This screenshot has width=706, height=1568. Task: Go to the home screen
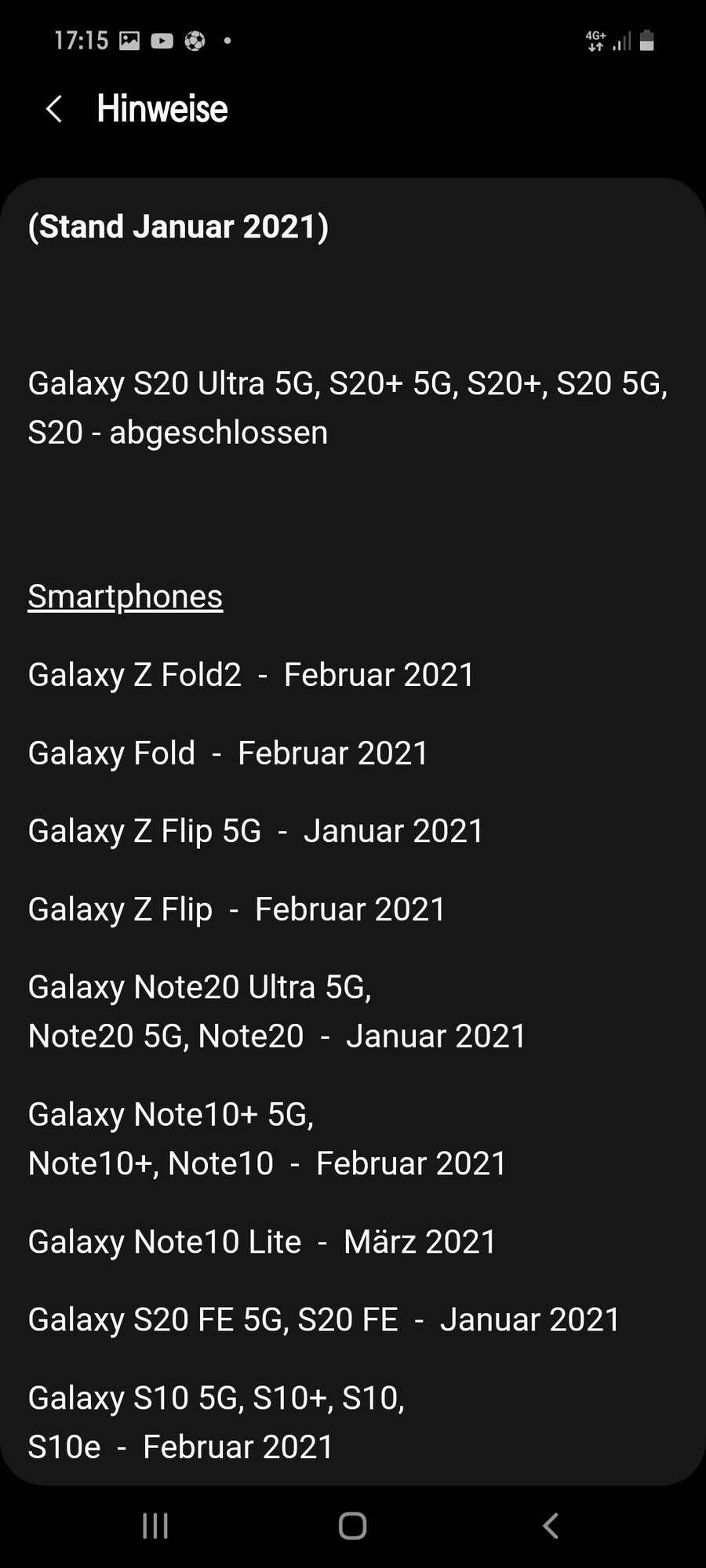(352, 1526)
